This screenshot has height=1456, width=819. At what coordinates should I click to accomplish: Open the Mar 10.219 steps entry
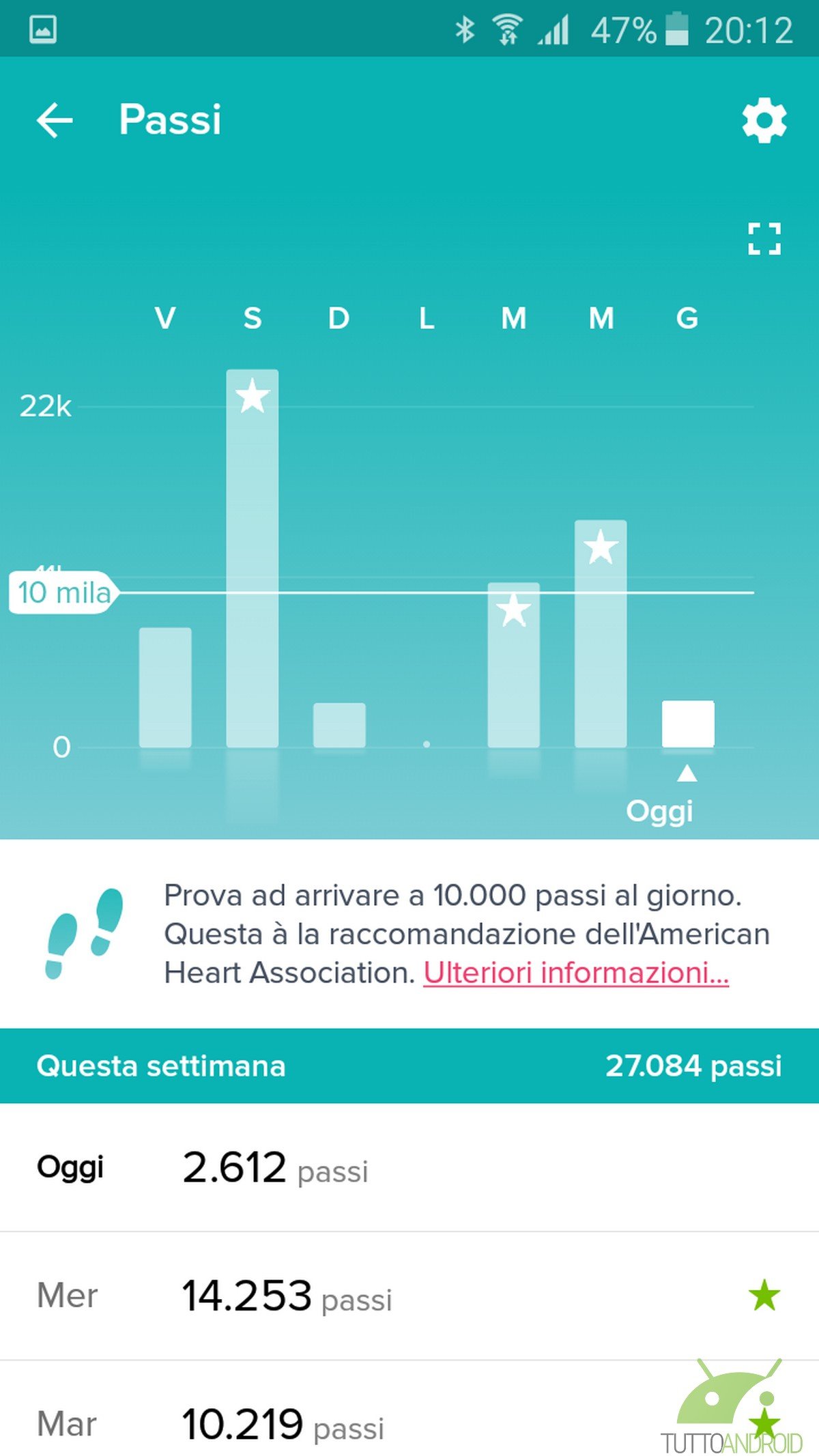click(409, 1409)
